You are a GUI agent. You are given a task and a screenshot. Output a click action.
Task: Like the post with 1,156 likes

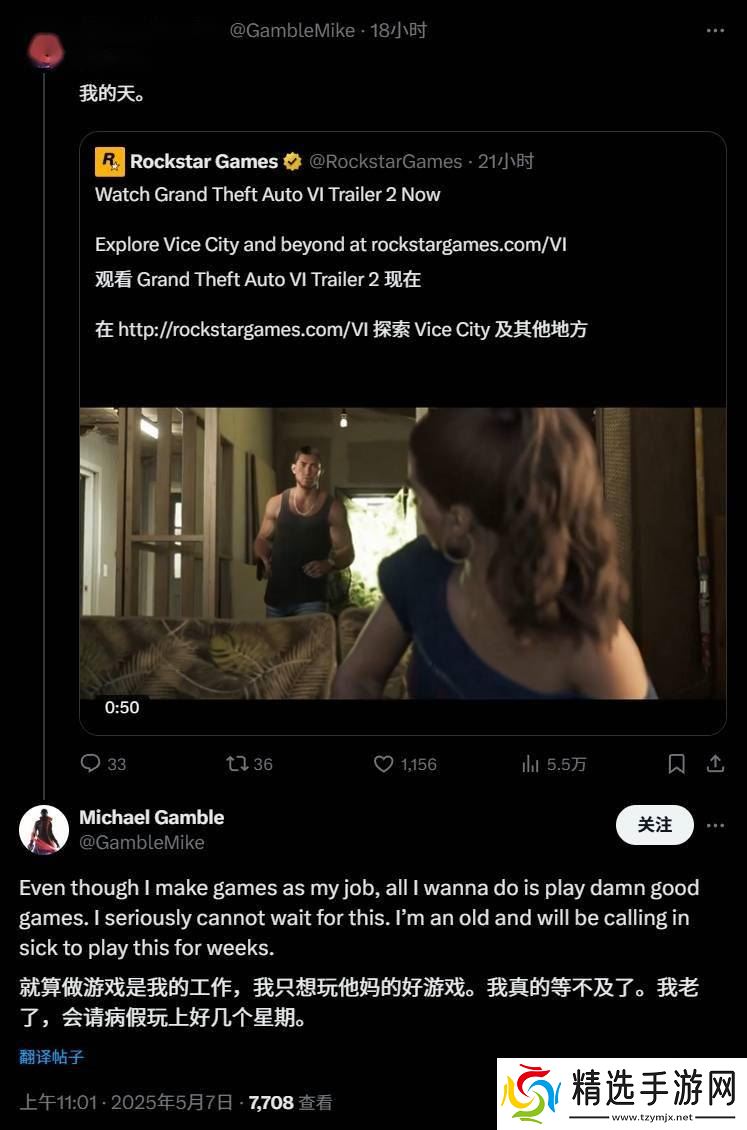point(384,764)
